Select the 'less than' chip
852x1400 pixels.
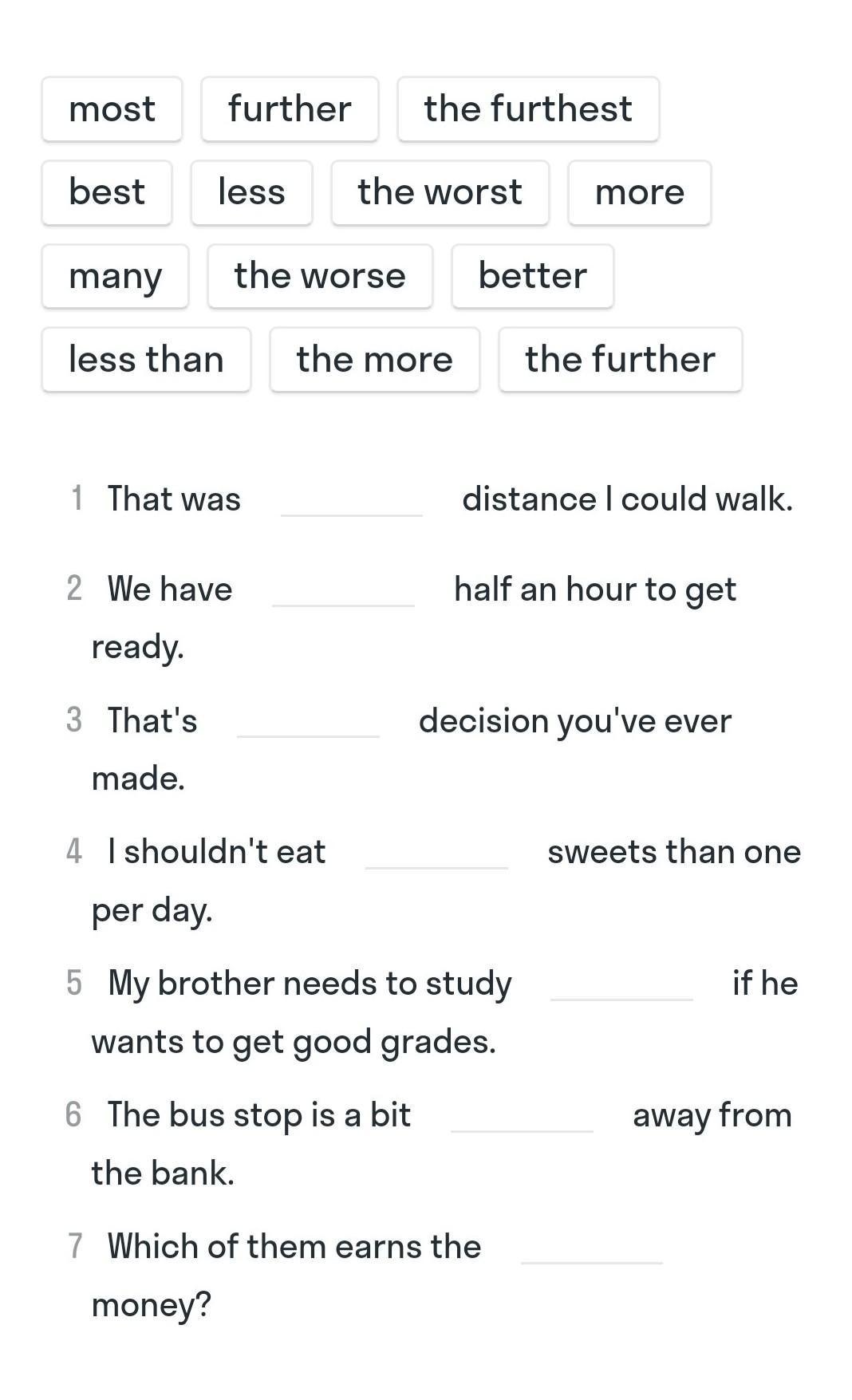pos(146,360)
